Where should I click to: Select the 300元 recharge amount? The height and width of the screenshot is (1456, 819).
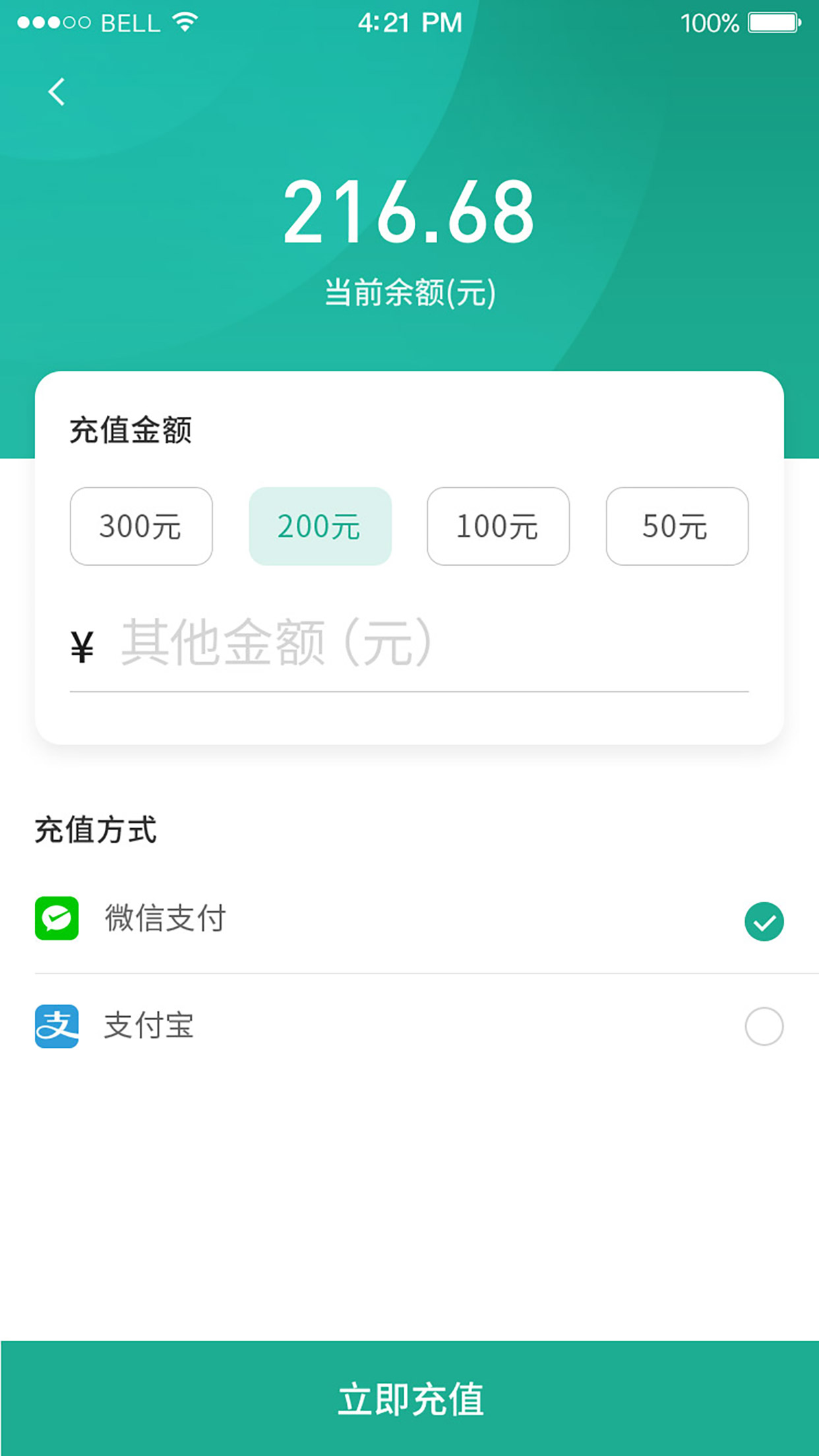(x=140, y=526)
